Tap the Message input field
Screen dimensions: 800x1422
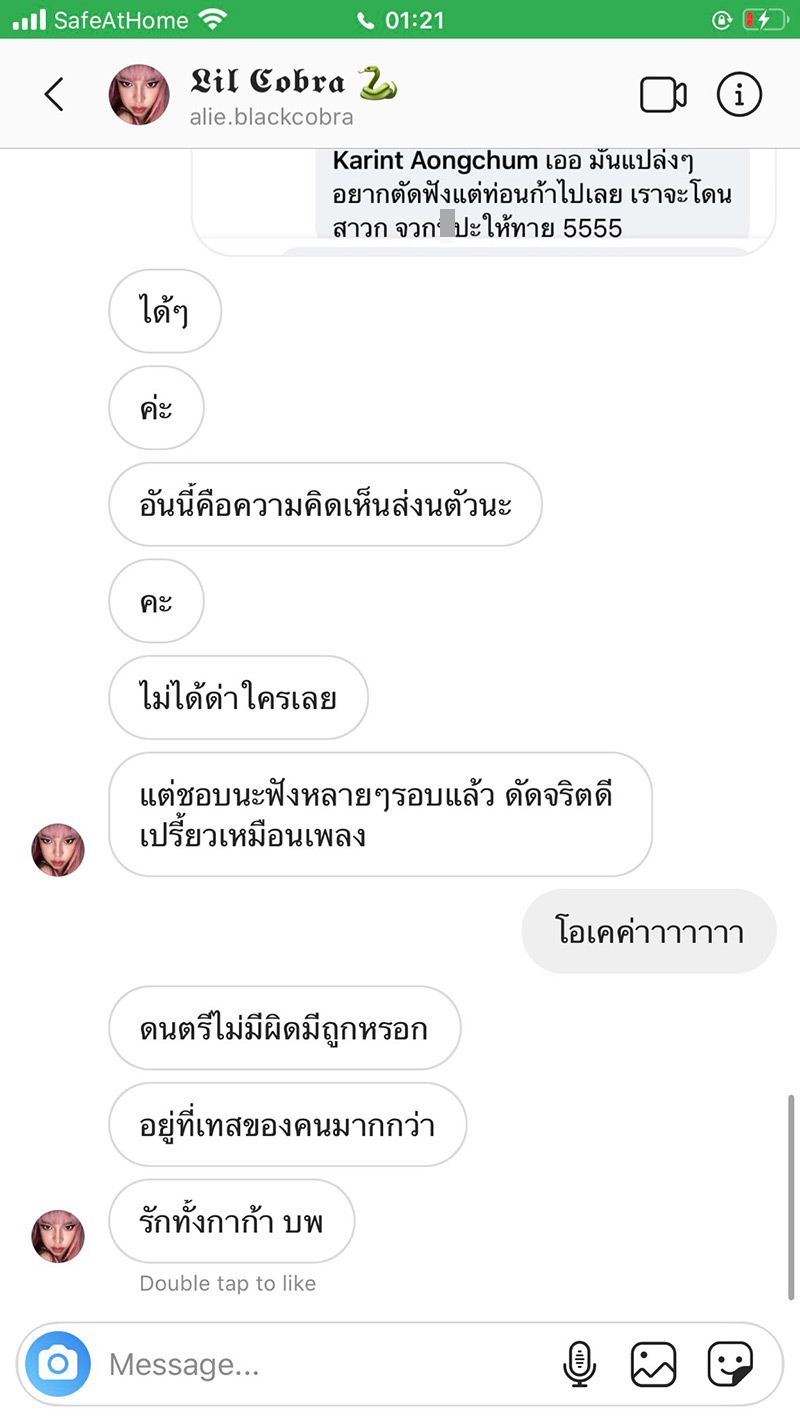pyautogui.click(x=250, y=1362)
